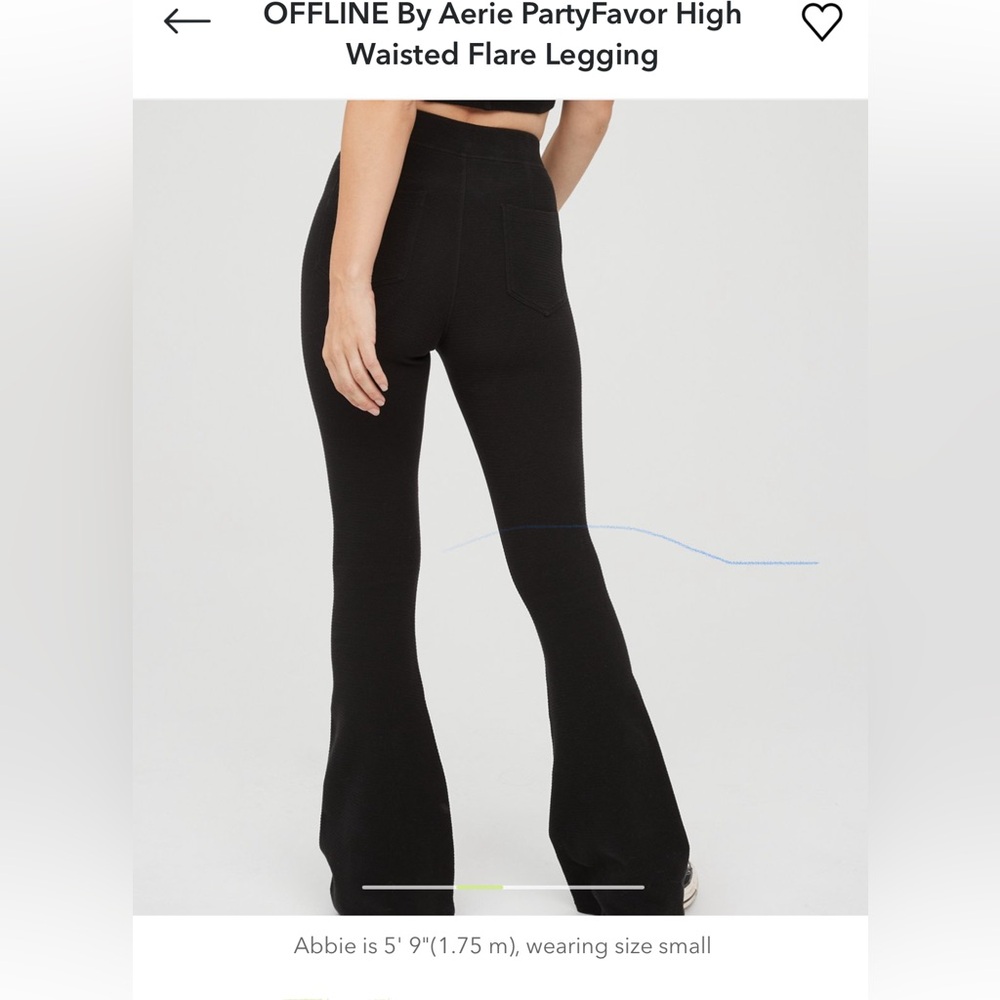The image size is (1000, 1000).
Task: Open the flare legging product photo
Action: point(500,500)
